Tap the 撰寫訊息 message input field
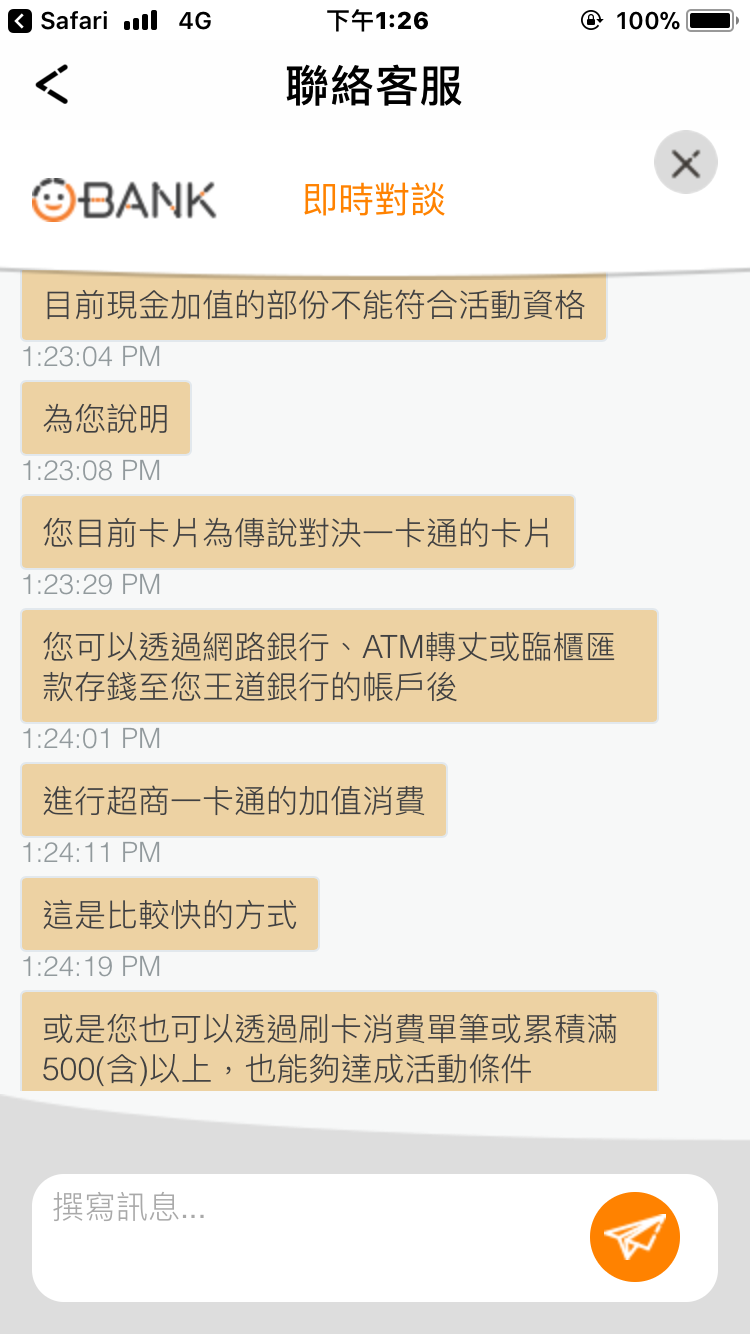The height and width of the screenshot is (1334, 750). pyautogui.click(x=310, y=1237)
